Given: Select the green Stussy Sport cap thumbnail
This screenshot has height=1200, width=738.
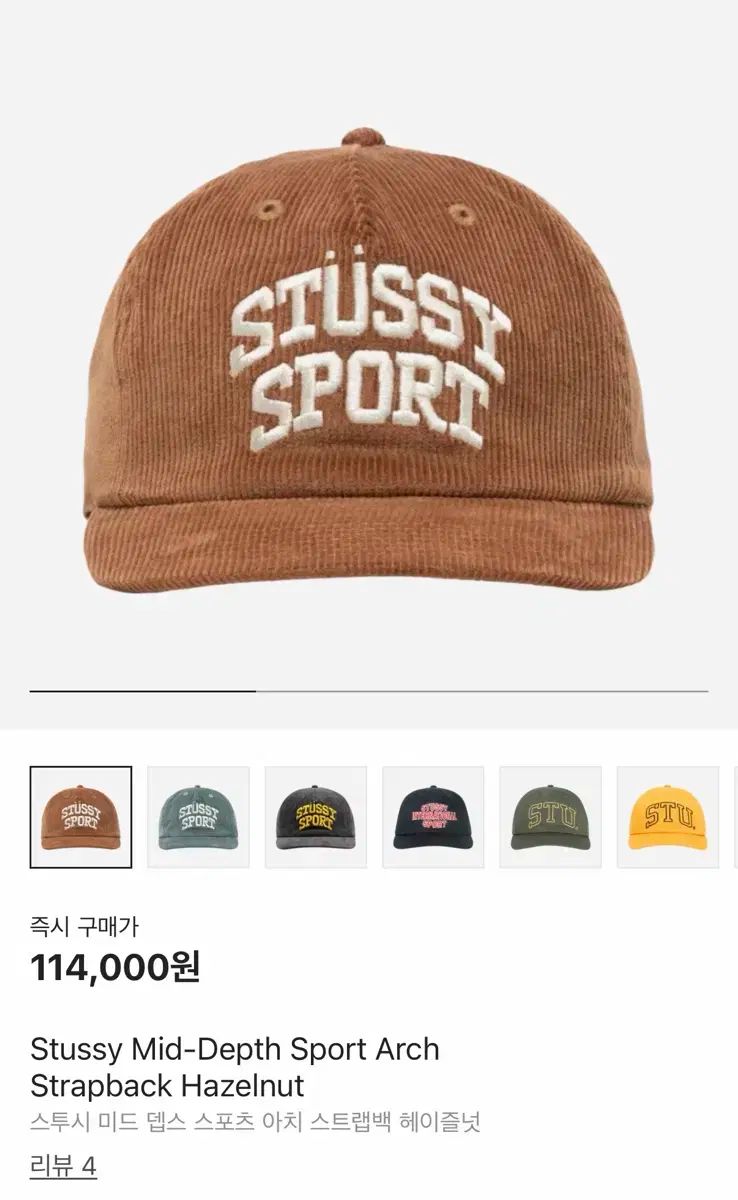Looking at the screenshot, I should 198,817.
